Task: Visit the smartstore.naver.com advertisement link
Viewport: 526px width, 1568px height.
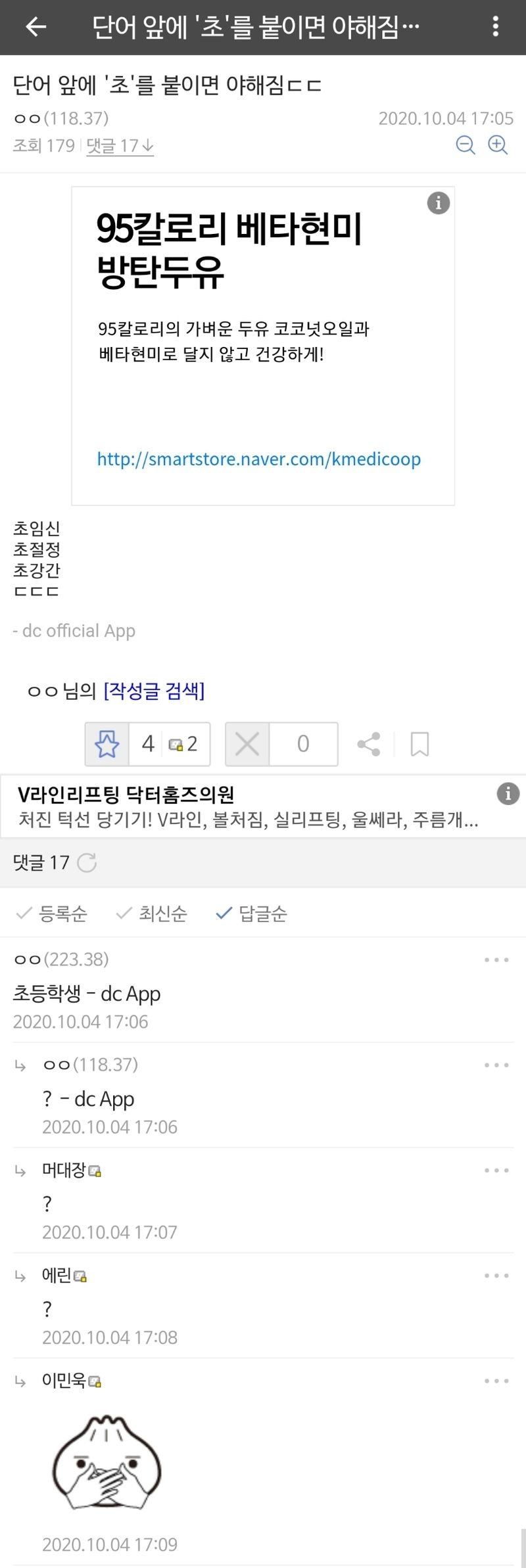Action: (x=258, y=460)
